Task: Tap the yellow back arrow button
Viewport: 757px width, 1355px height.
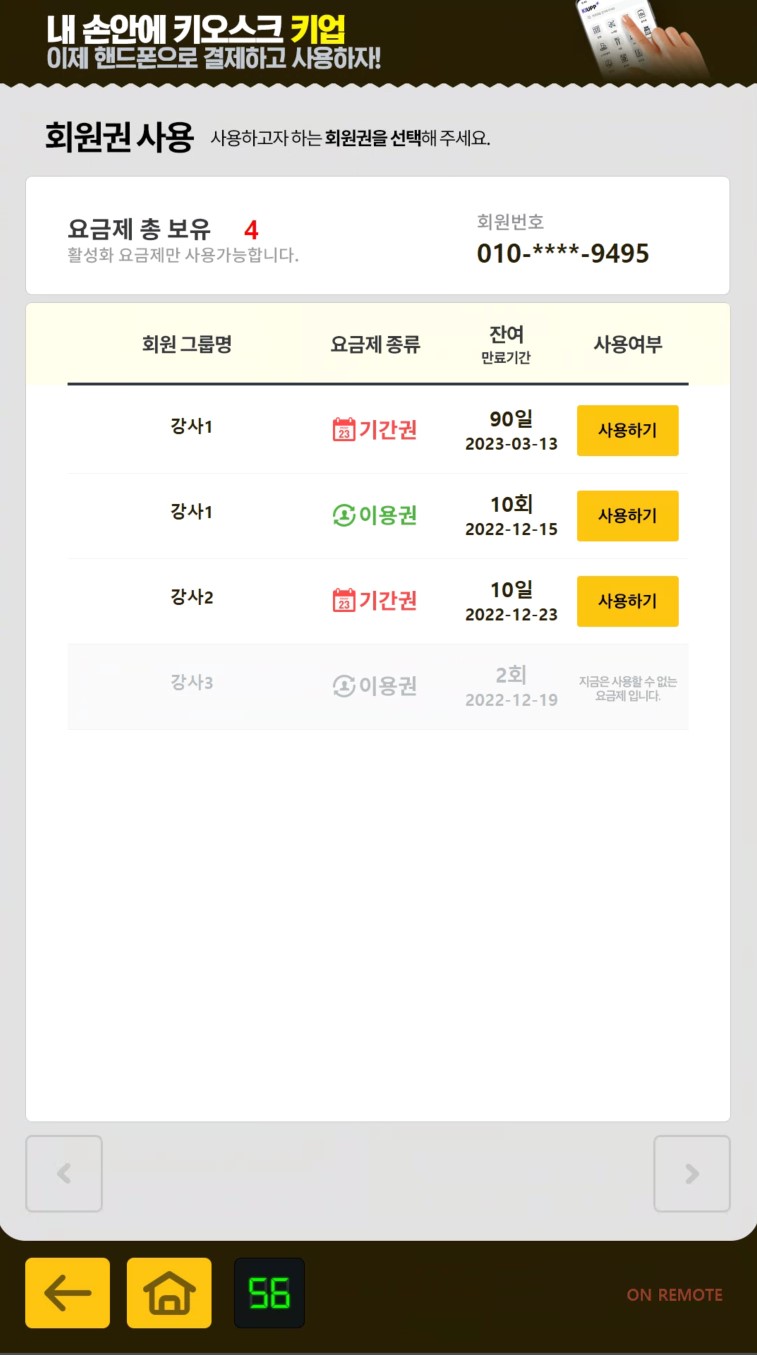Action: (x=67, y=1293)
